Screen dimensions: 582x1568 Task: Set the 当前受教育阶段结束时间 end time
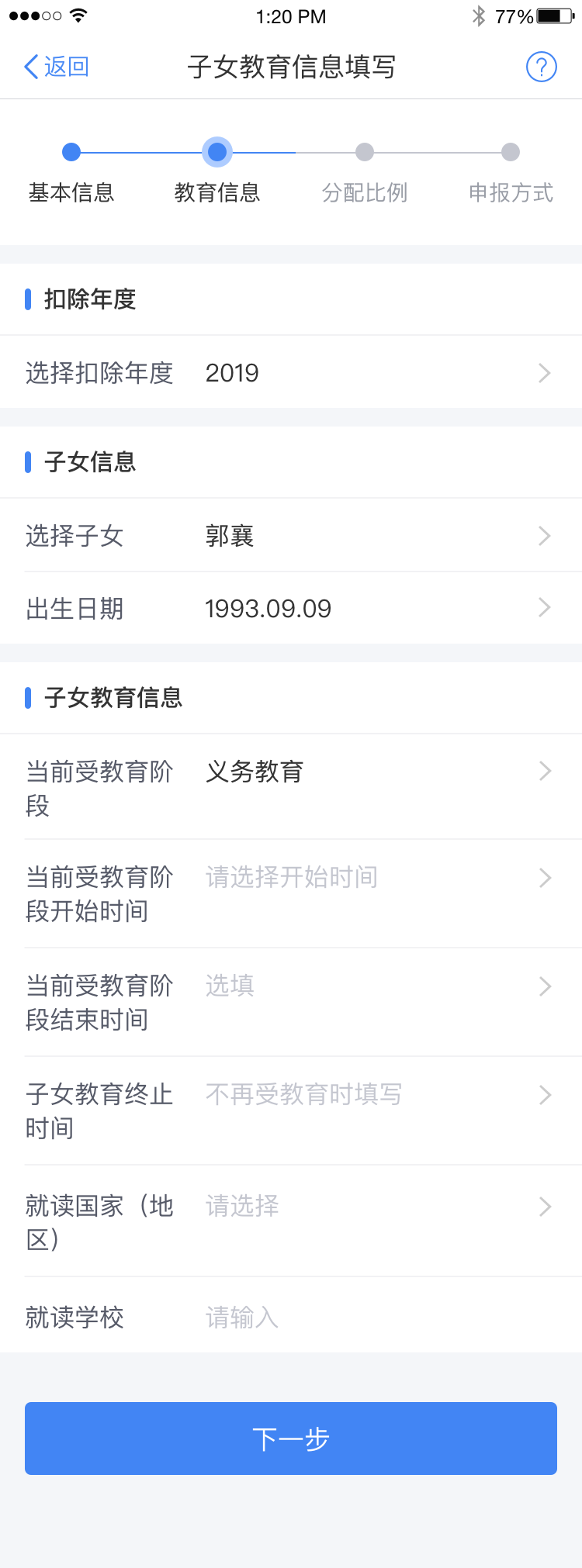pyautogui.click(x=291, y=1002)
